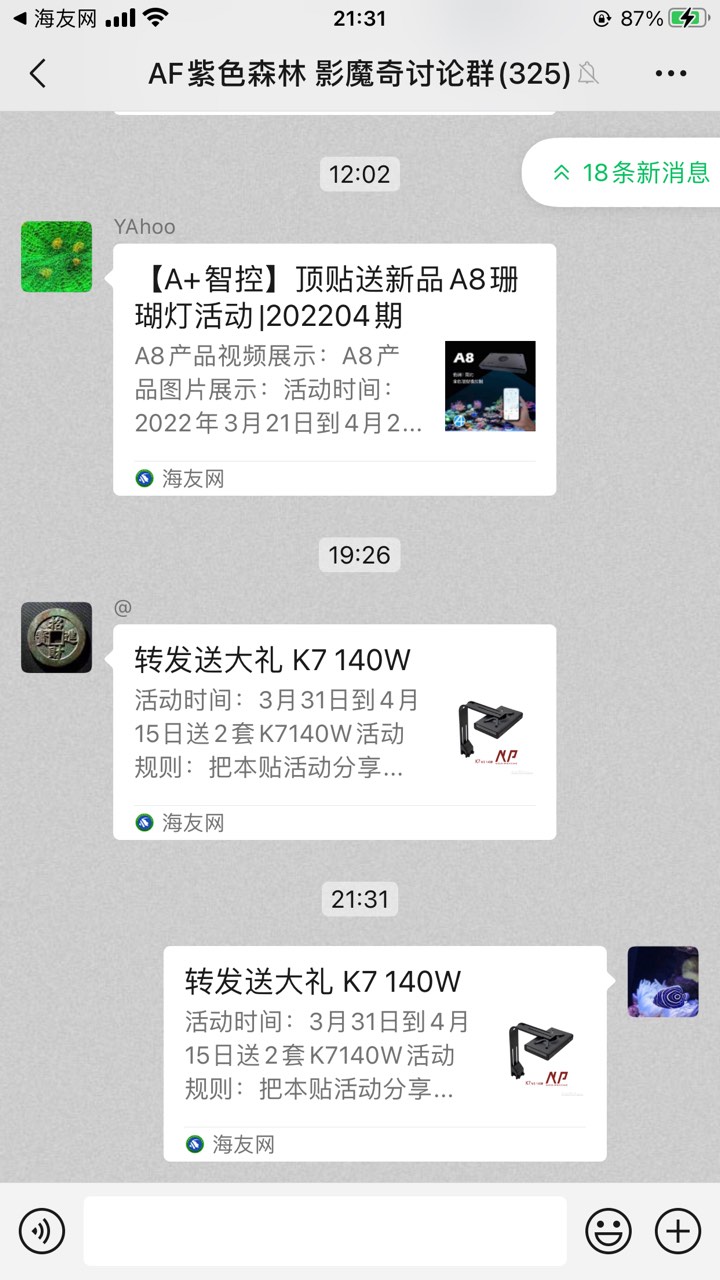Open the A8珊瑚灯活动 shared link card

[334, 369]
